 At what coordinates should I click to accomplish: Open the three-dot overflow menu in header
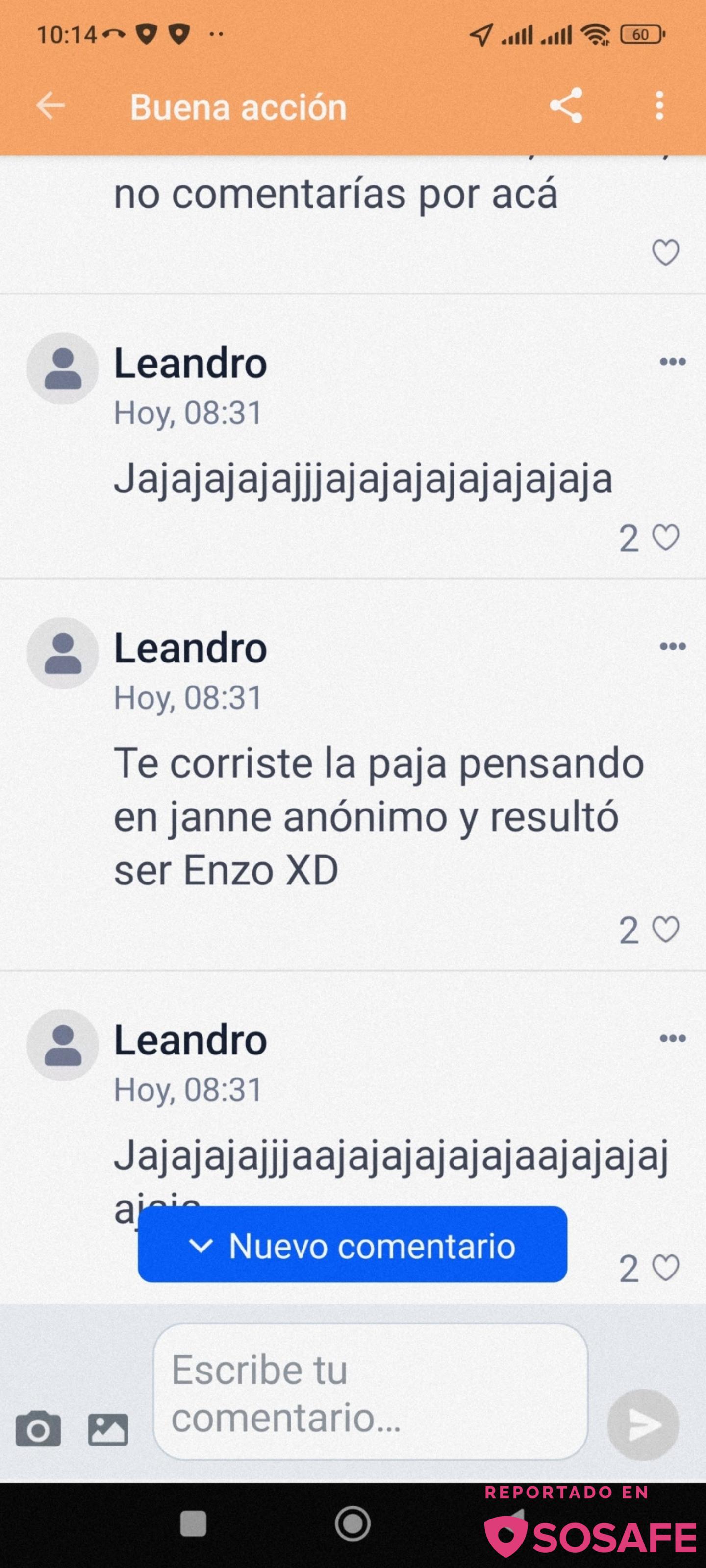[x=659, y=106]
